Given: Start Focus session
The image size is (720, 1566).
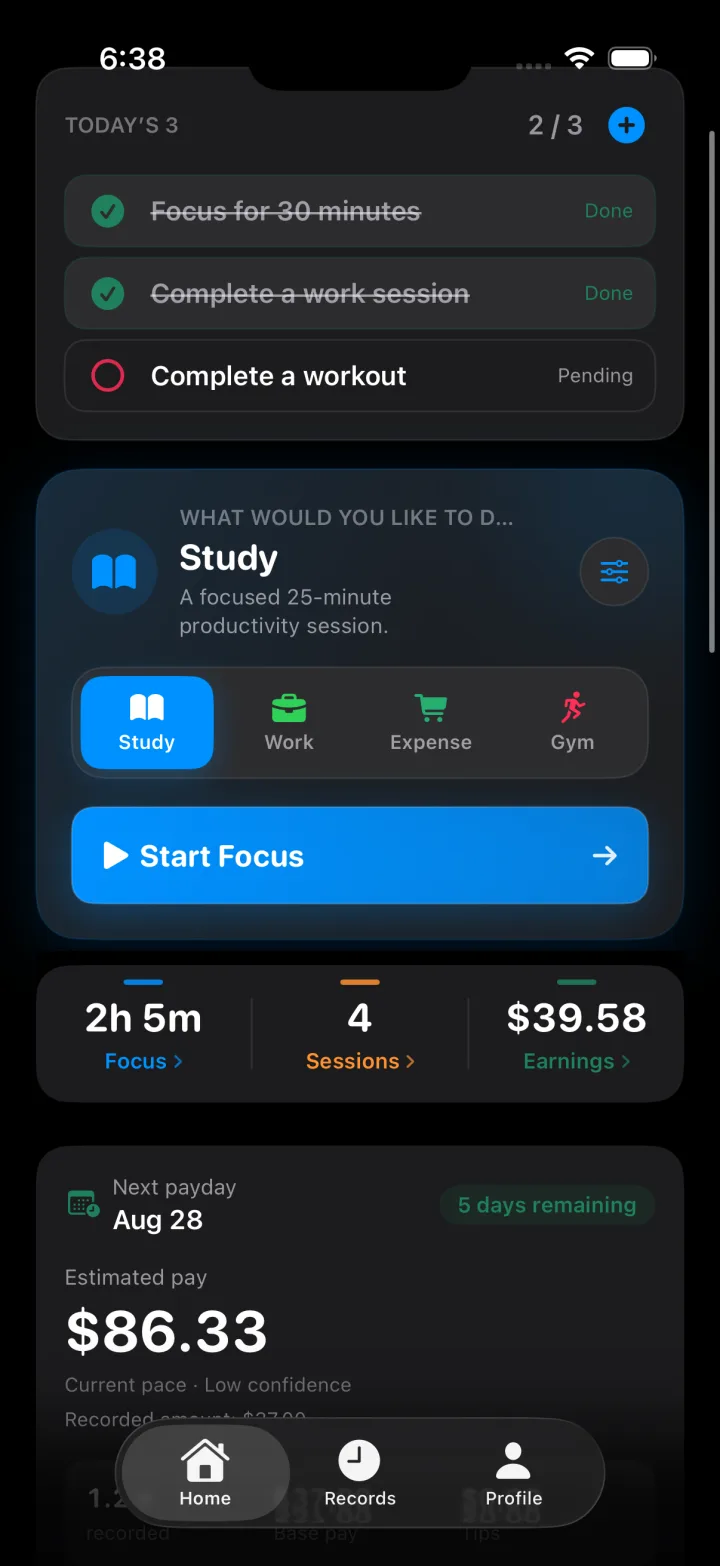Looking at the screenshot, I should pyautogui.click(x=360, y=856).
